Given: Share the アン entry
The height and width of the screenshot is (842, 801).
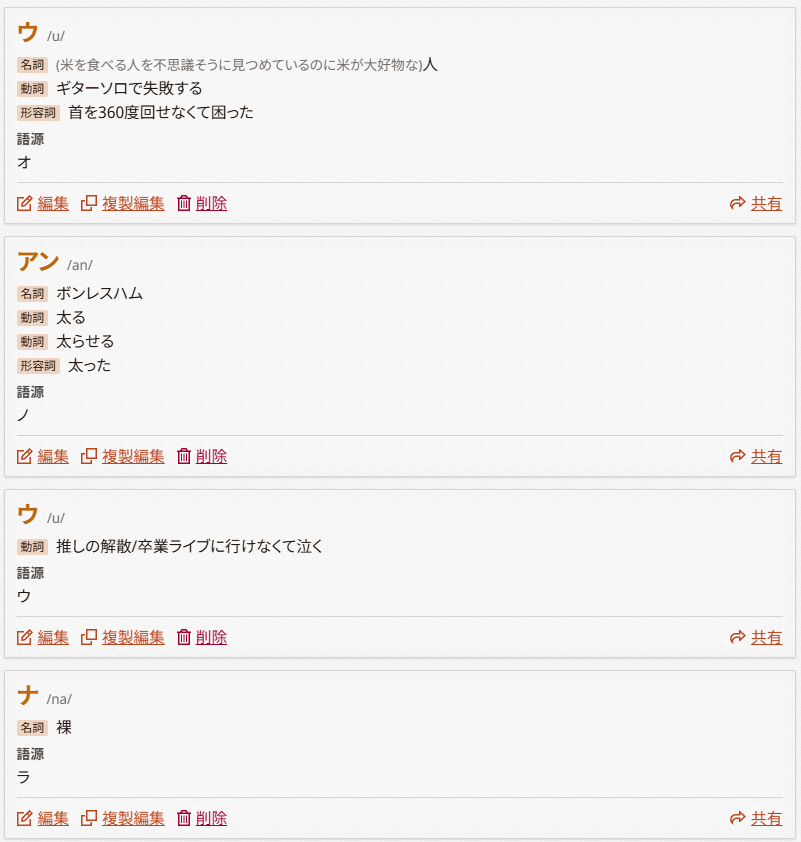Looking at the screenshot, I should (756, 456).
